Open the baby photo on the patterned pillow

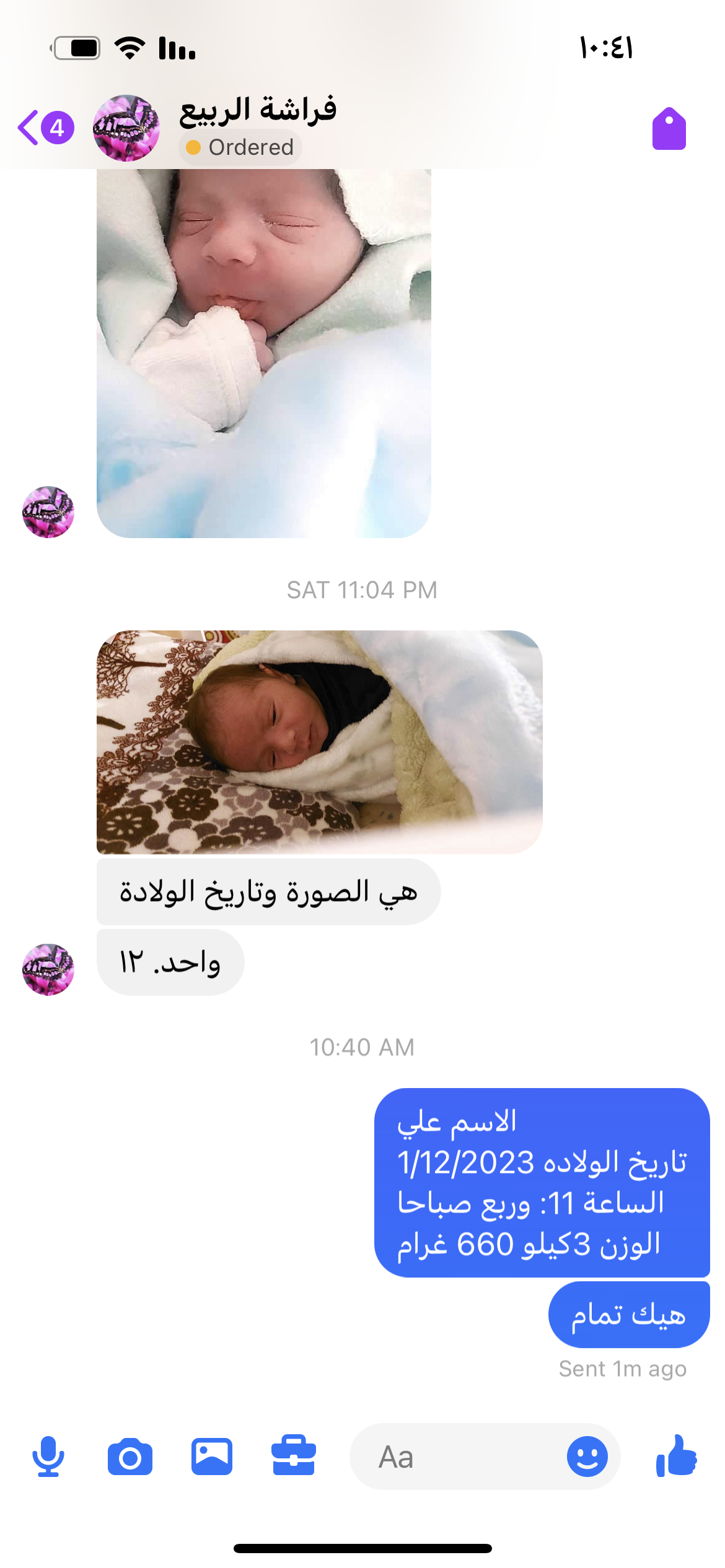[319, 742]
